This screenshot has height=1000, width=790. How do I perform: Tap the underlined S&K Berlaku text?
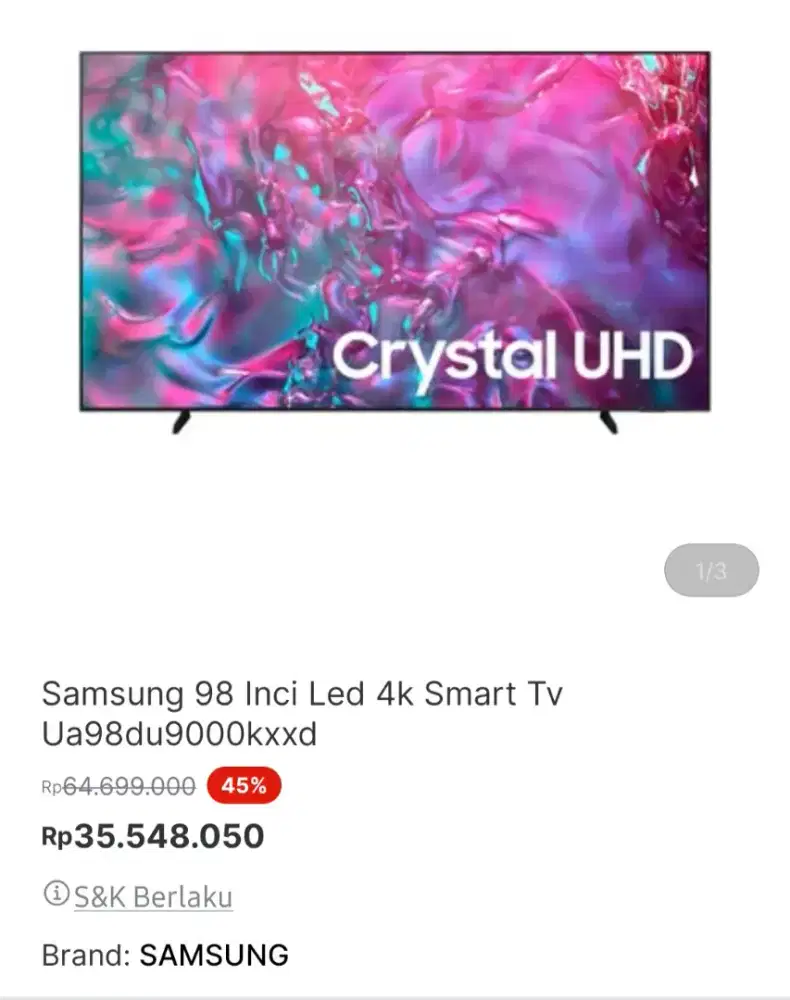(x=152, y=896)
